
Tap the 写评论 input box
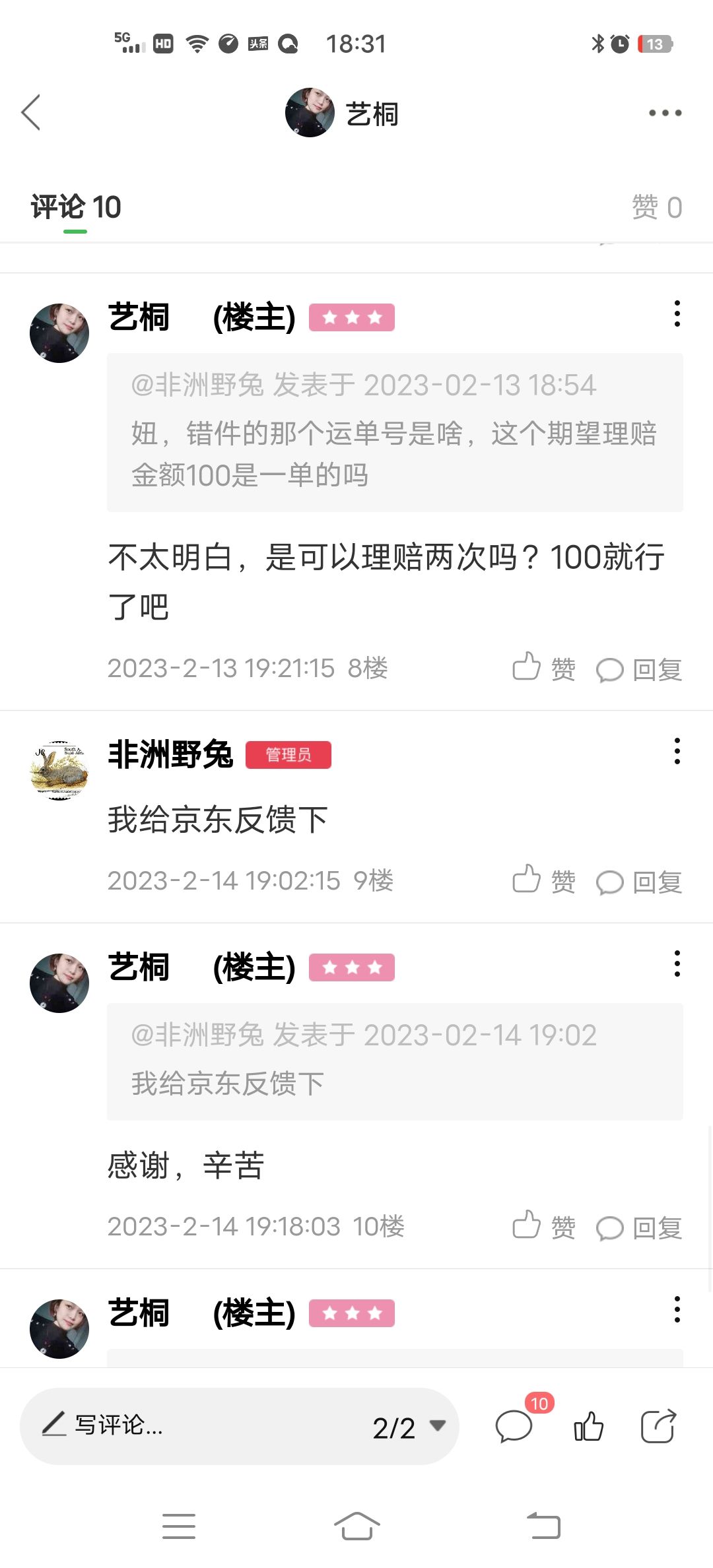pos(191,1426)
